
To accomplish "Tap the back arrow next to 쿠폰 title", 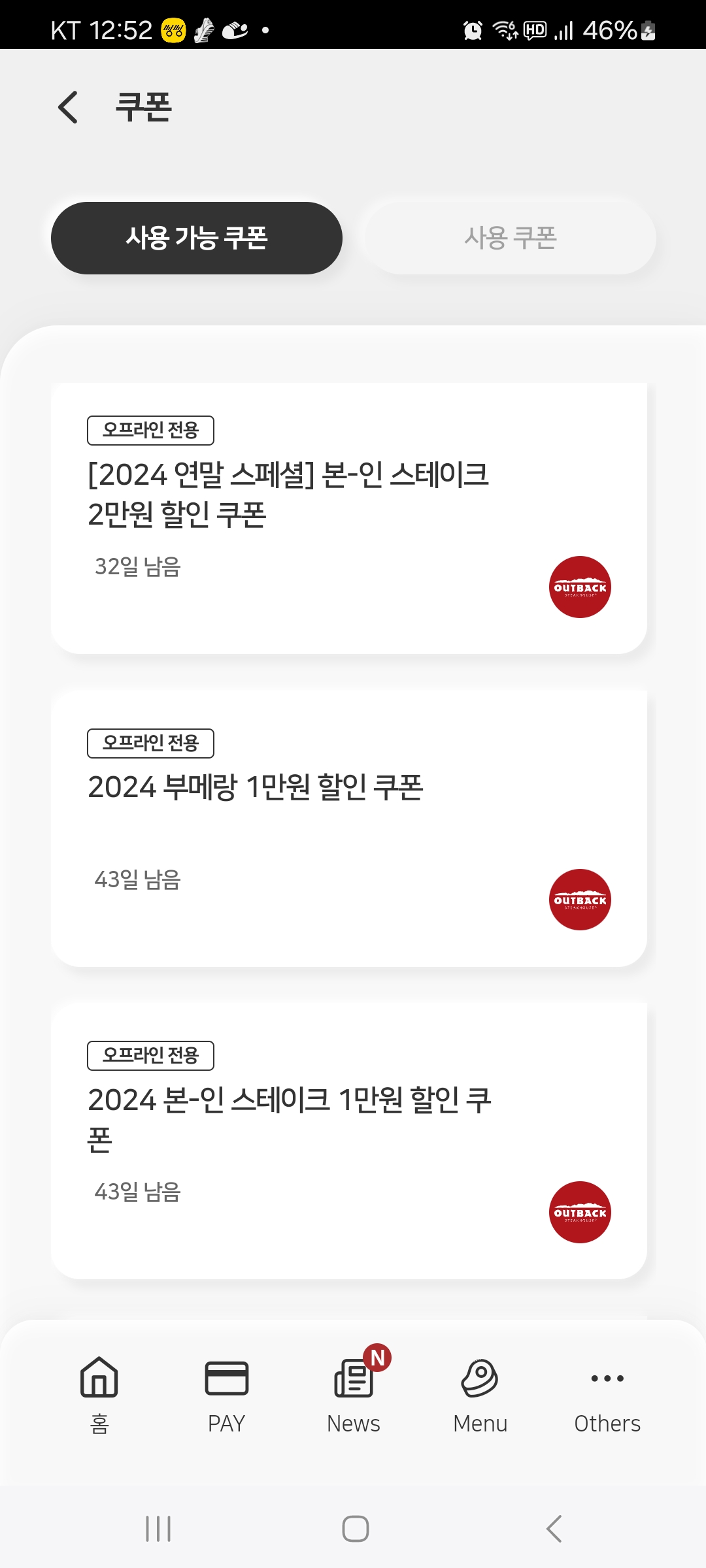I will 68,106.
